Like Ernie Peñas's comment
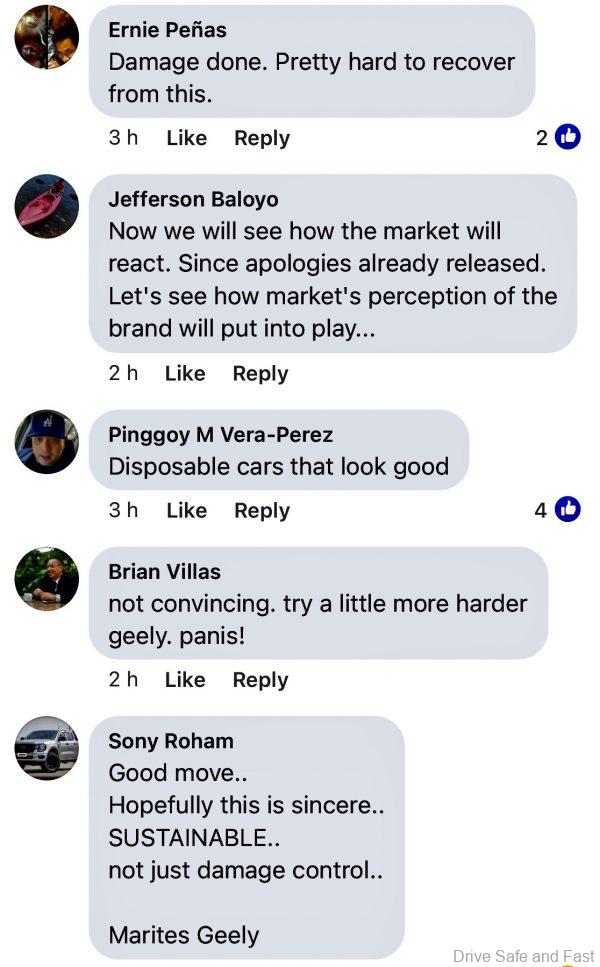600x967 pixels. [186, 138]
